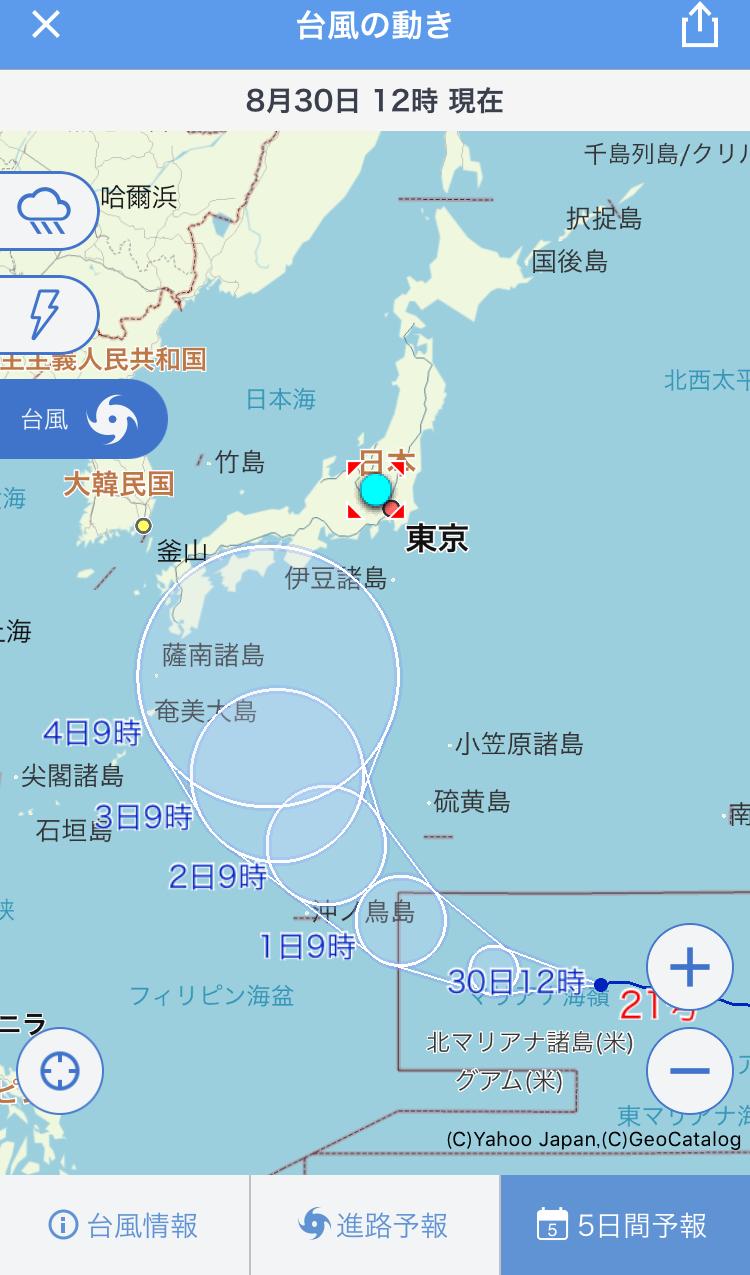Viewport: 750px width, 1275px height.
Task: Switch to the rain cloud radar layer
Action: pyautogui.click(x=47, y=211)
